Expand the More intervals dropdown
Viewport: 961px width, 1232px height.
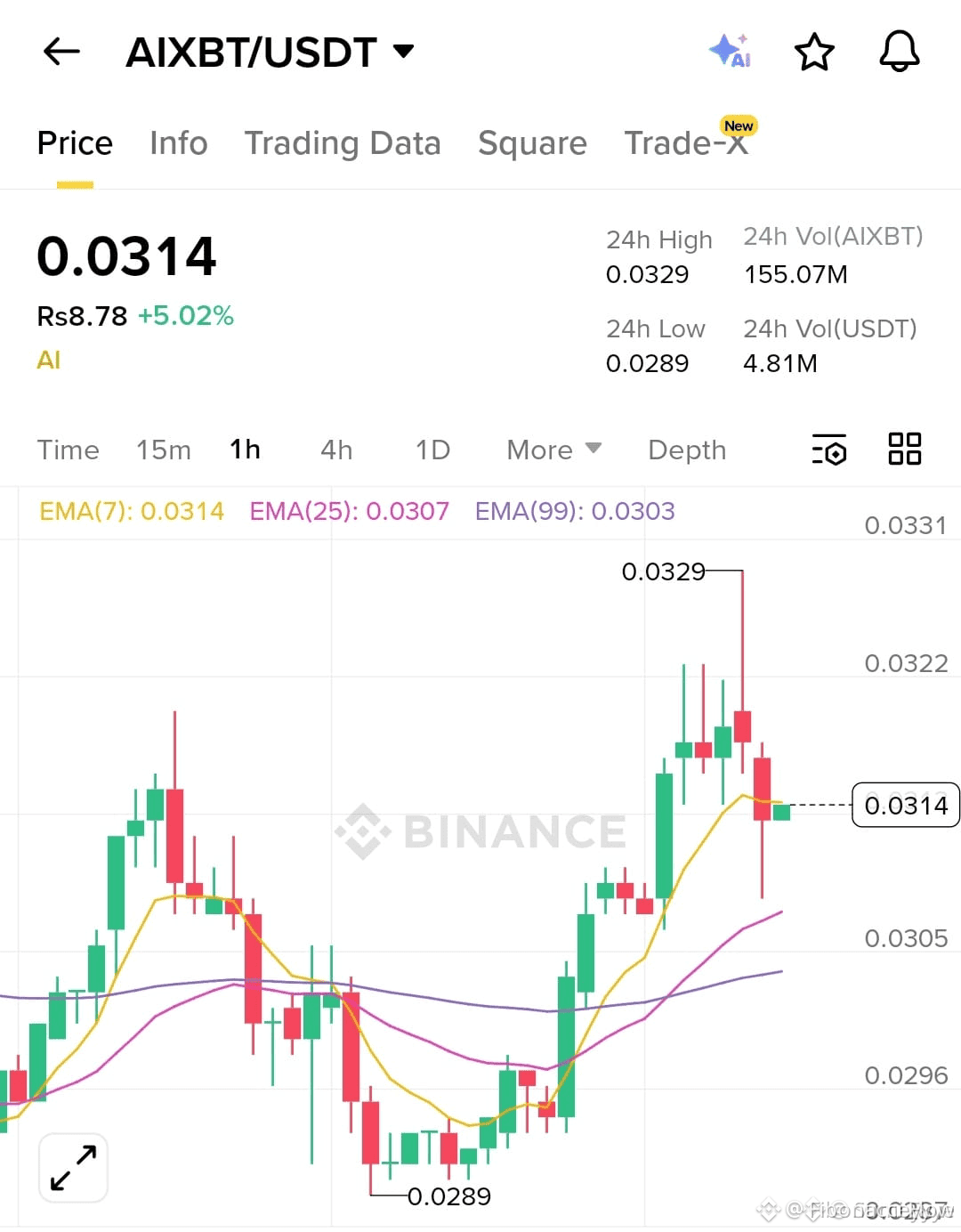pos(552,450)
